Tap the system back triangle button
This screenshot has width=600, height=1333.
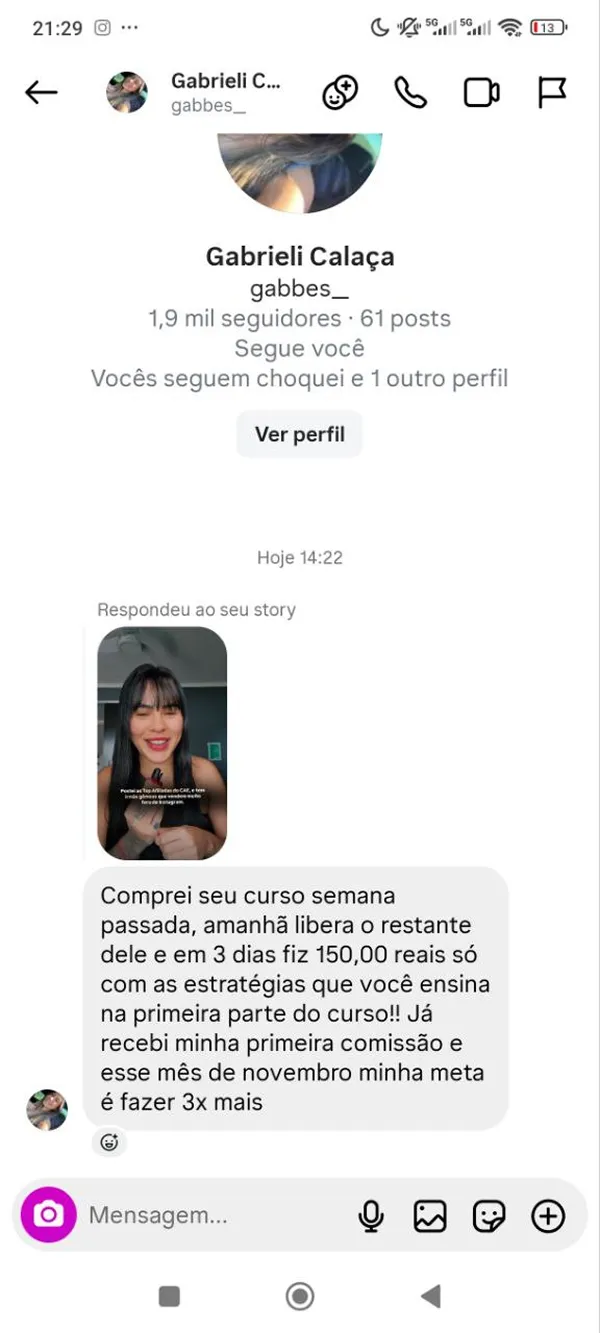pos(431,1297)
